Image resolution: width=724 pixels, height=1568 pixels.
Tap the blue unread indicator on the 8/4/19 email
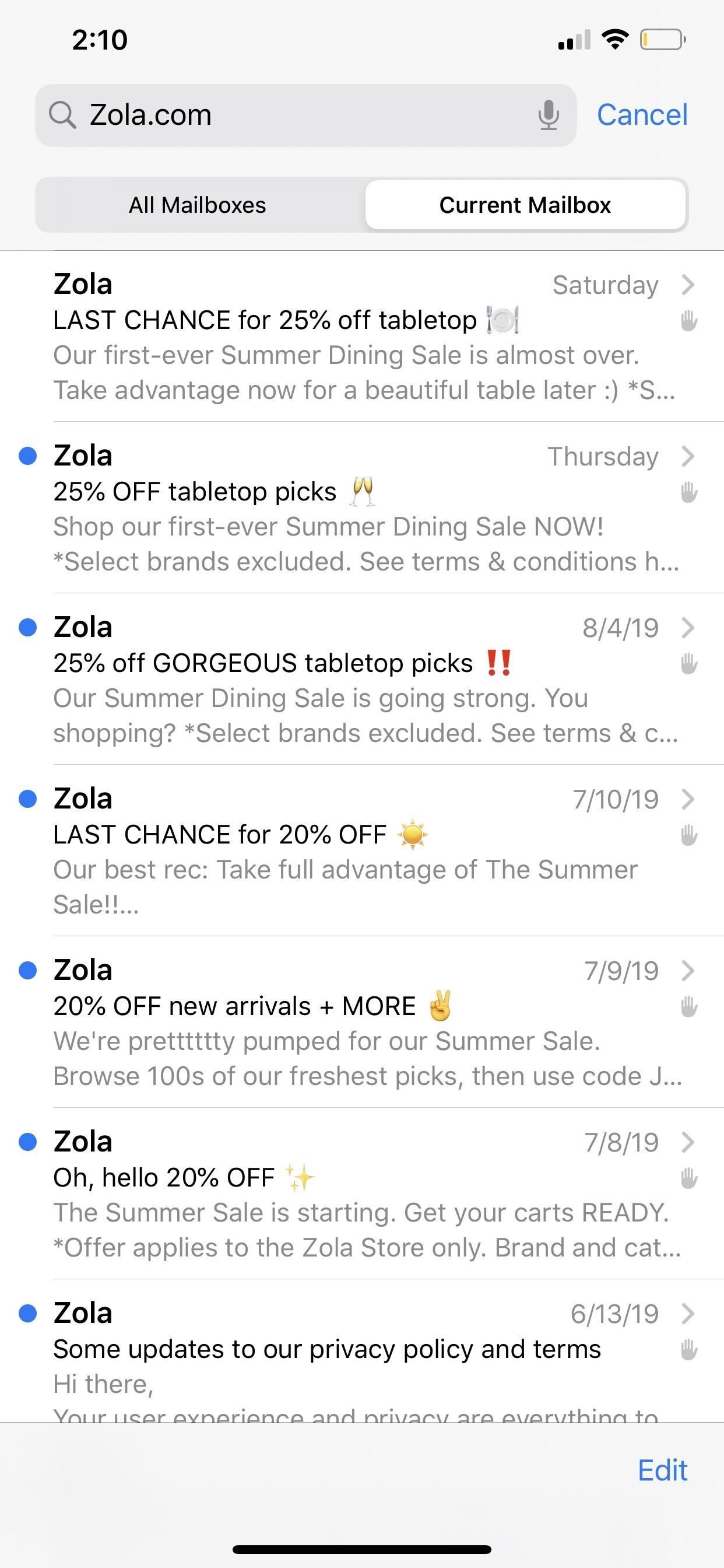click(26, 627)
